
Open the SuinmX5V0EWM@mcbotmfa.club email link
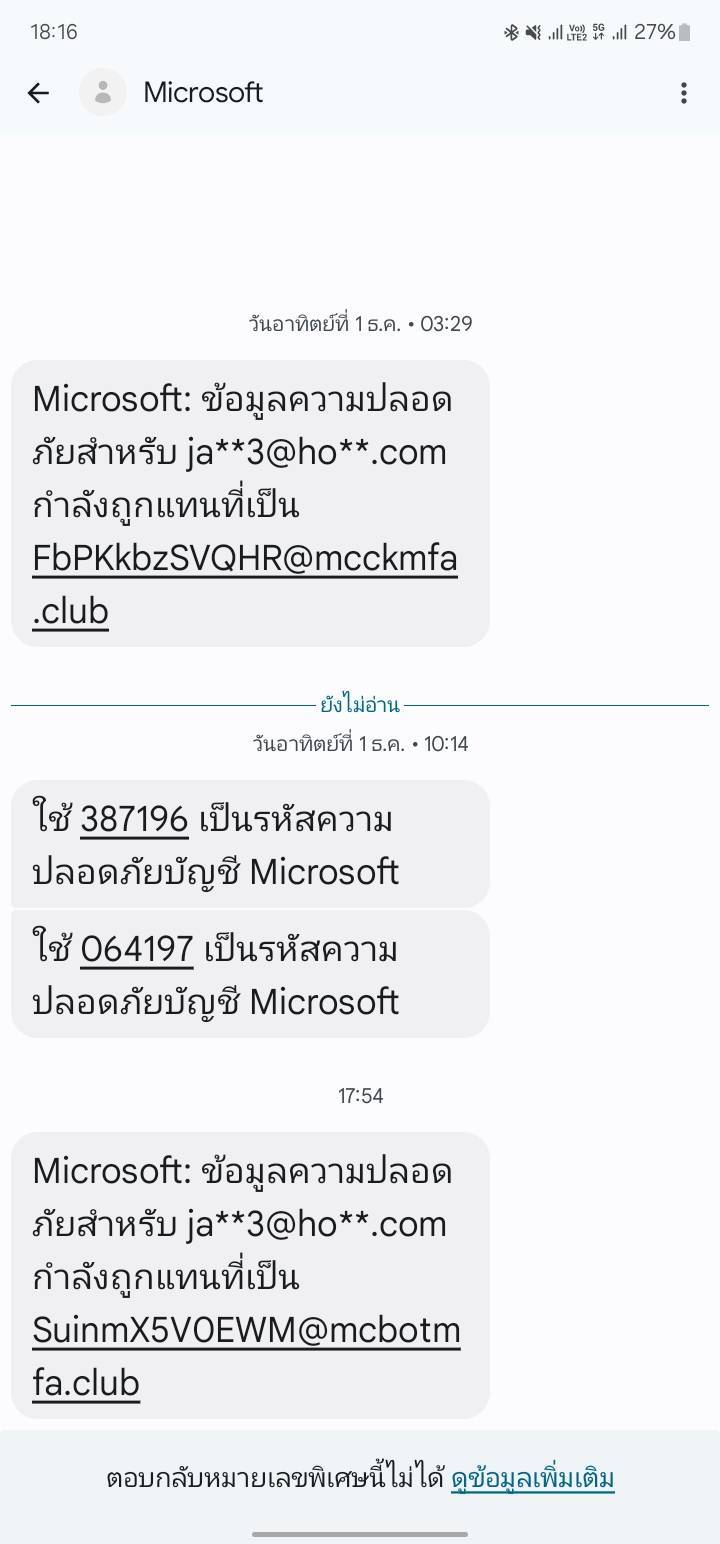pyautogui.click(x=246, y=1331)
